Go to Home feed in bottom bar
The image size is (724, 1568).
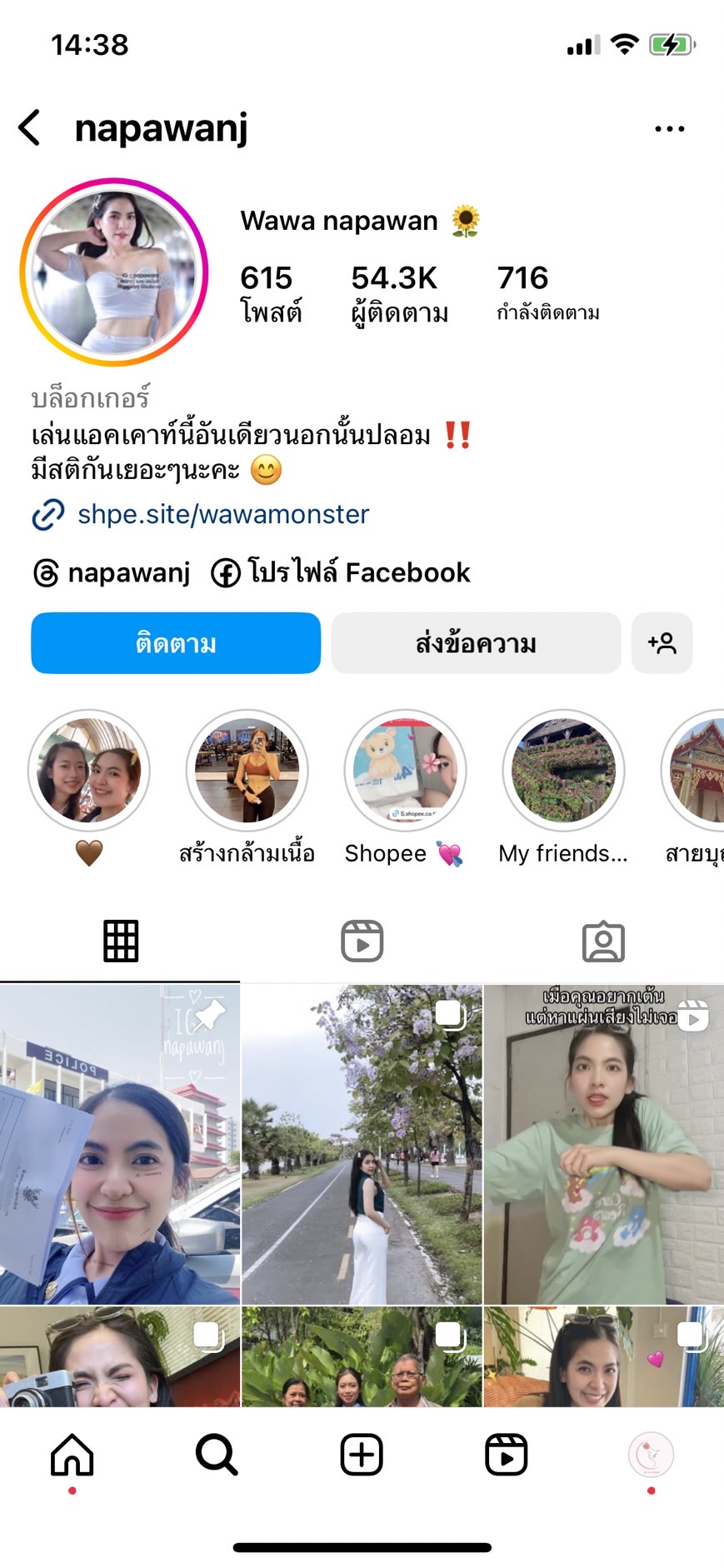(x=72, y=1455)
